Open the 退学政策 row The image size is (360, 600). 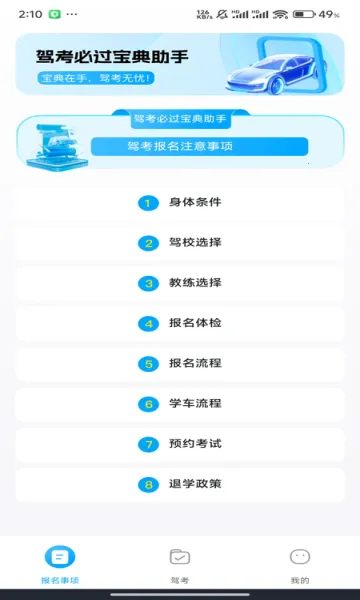(x=180, y=484)
